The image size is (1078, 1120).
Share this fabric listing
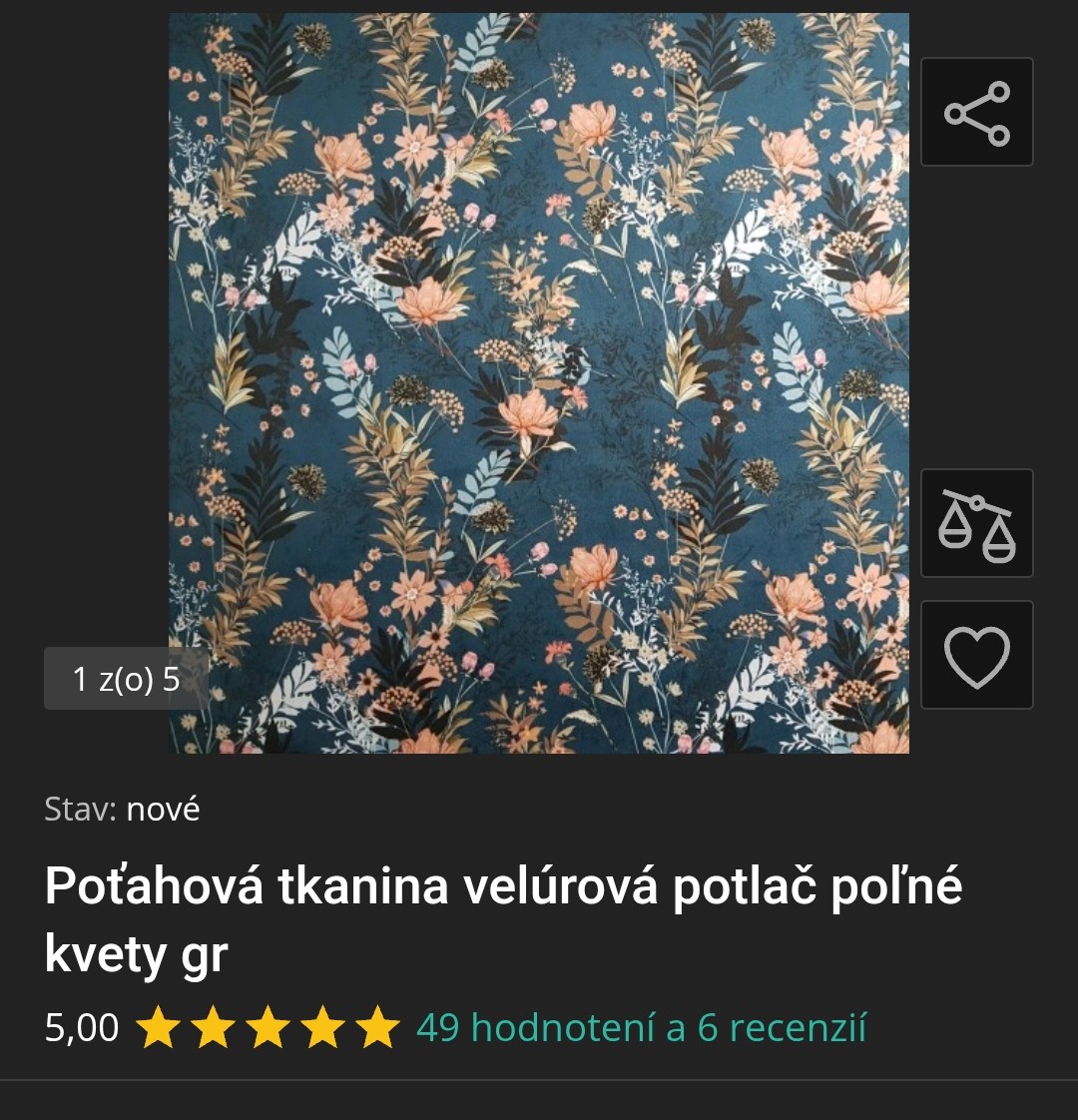pyautogui.click(x=976, y=112)
